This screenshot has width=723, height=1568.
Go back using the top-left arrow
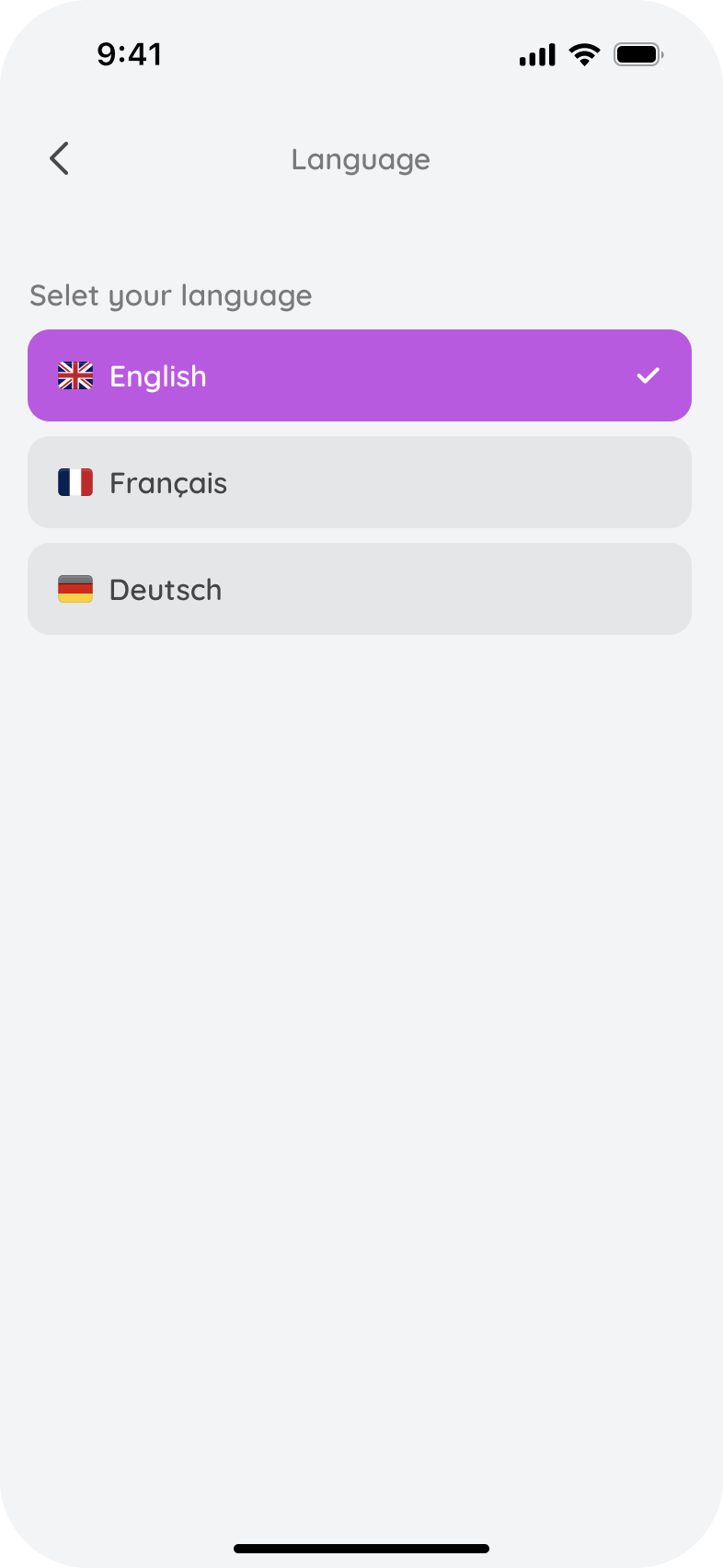point(60,159)
